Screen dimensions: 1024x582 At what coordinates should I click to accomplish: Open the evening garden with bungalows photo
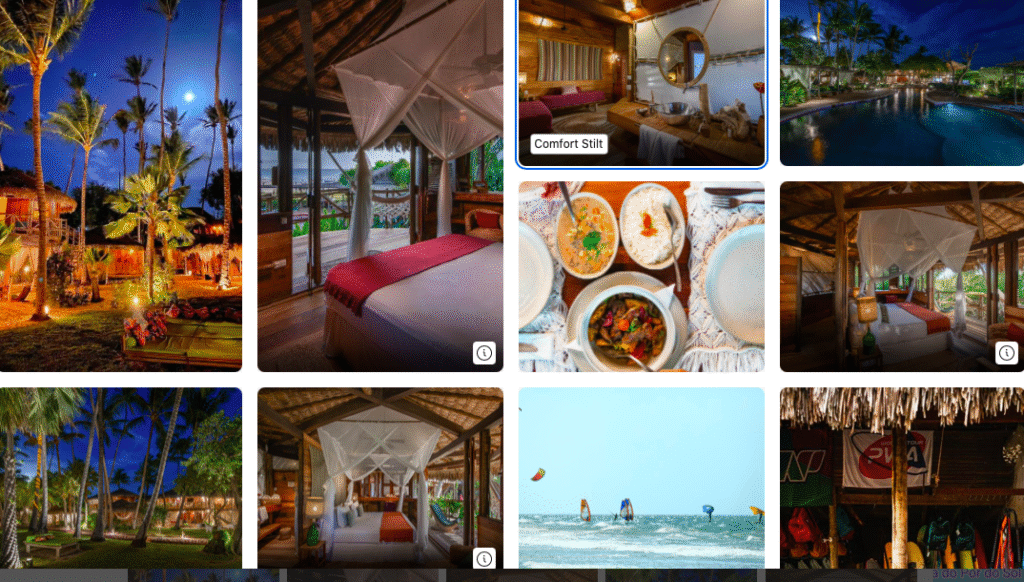(120, 478)
